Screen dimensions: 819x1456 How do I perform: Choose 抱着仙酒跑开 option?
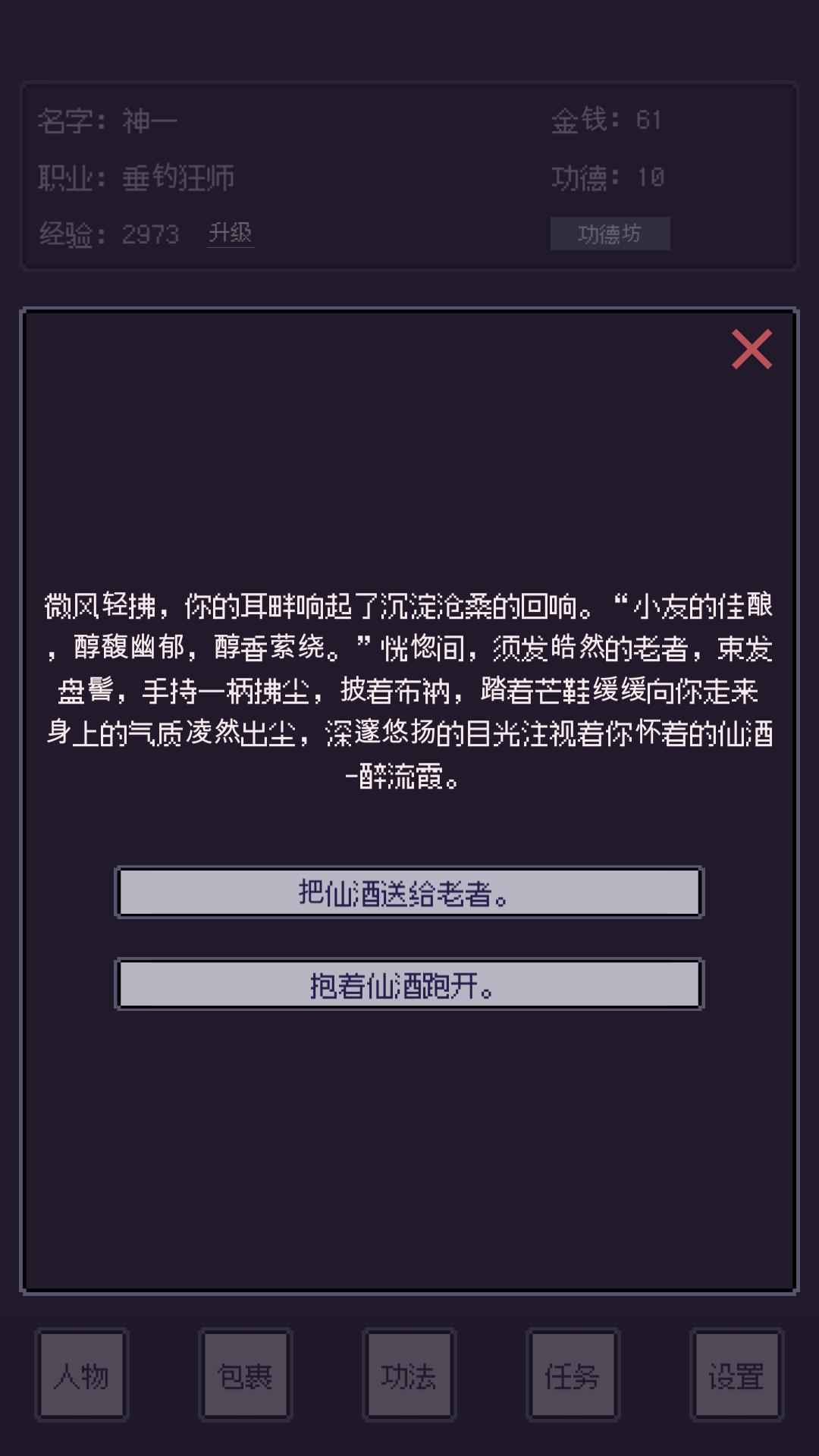(x=409, y=984)
